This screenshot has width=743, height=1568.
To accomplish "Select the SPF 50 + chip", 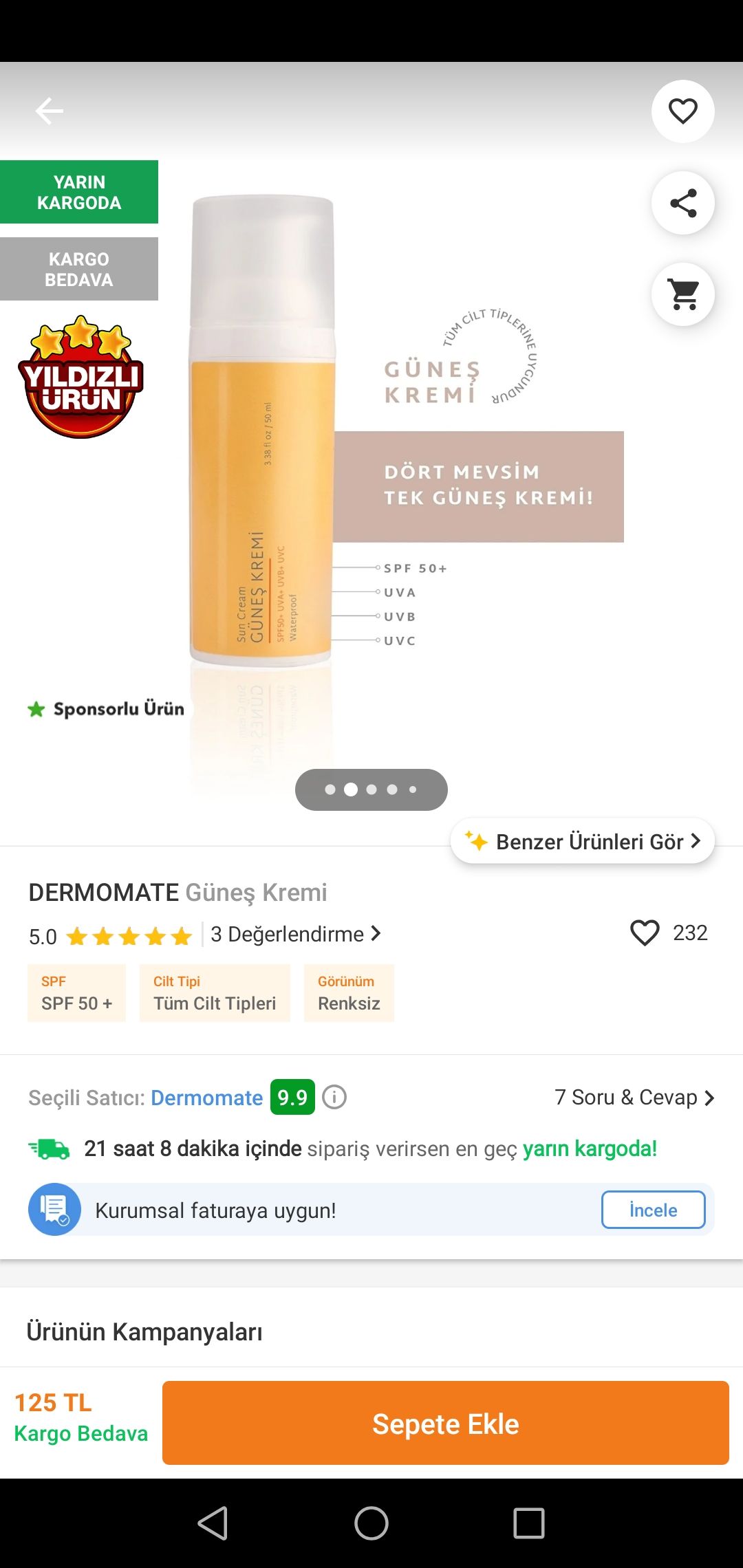I will pos(76,993).
